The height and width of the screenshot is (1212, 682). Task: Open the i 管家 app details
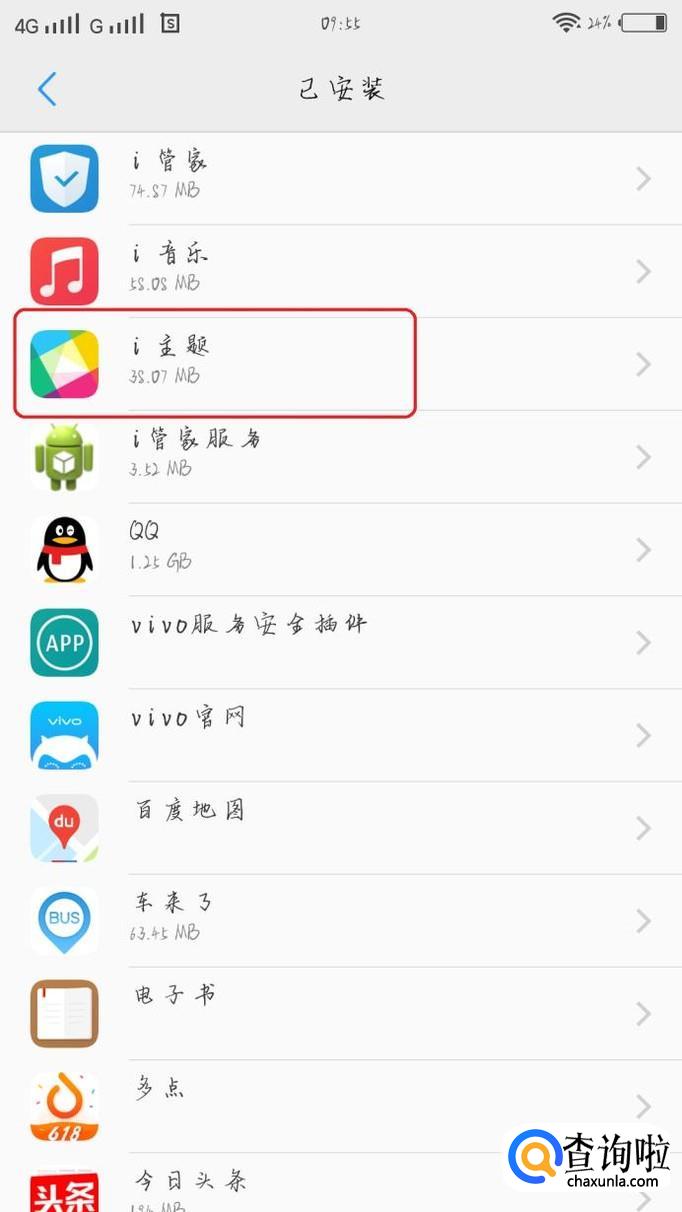tap(340, 178)
